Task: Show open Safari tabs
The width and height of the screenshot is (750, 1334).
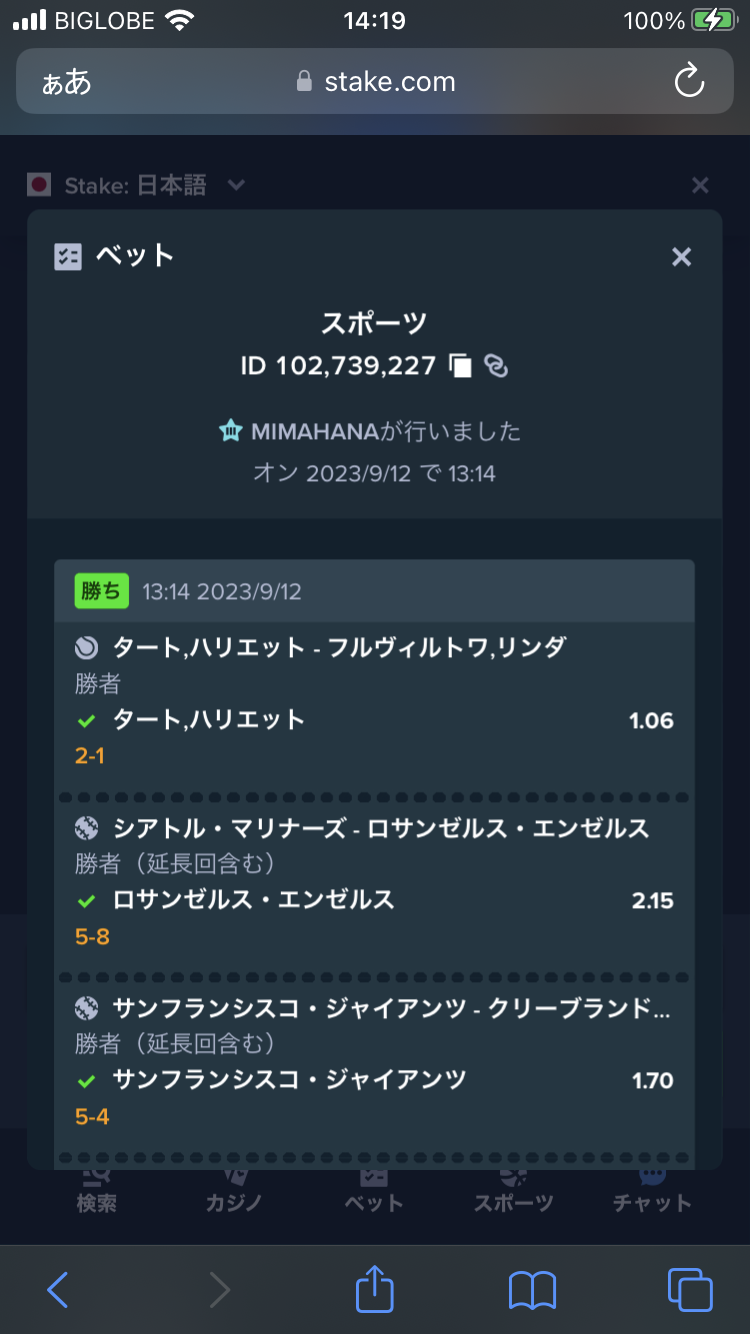Action: [690, 1290]
